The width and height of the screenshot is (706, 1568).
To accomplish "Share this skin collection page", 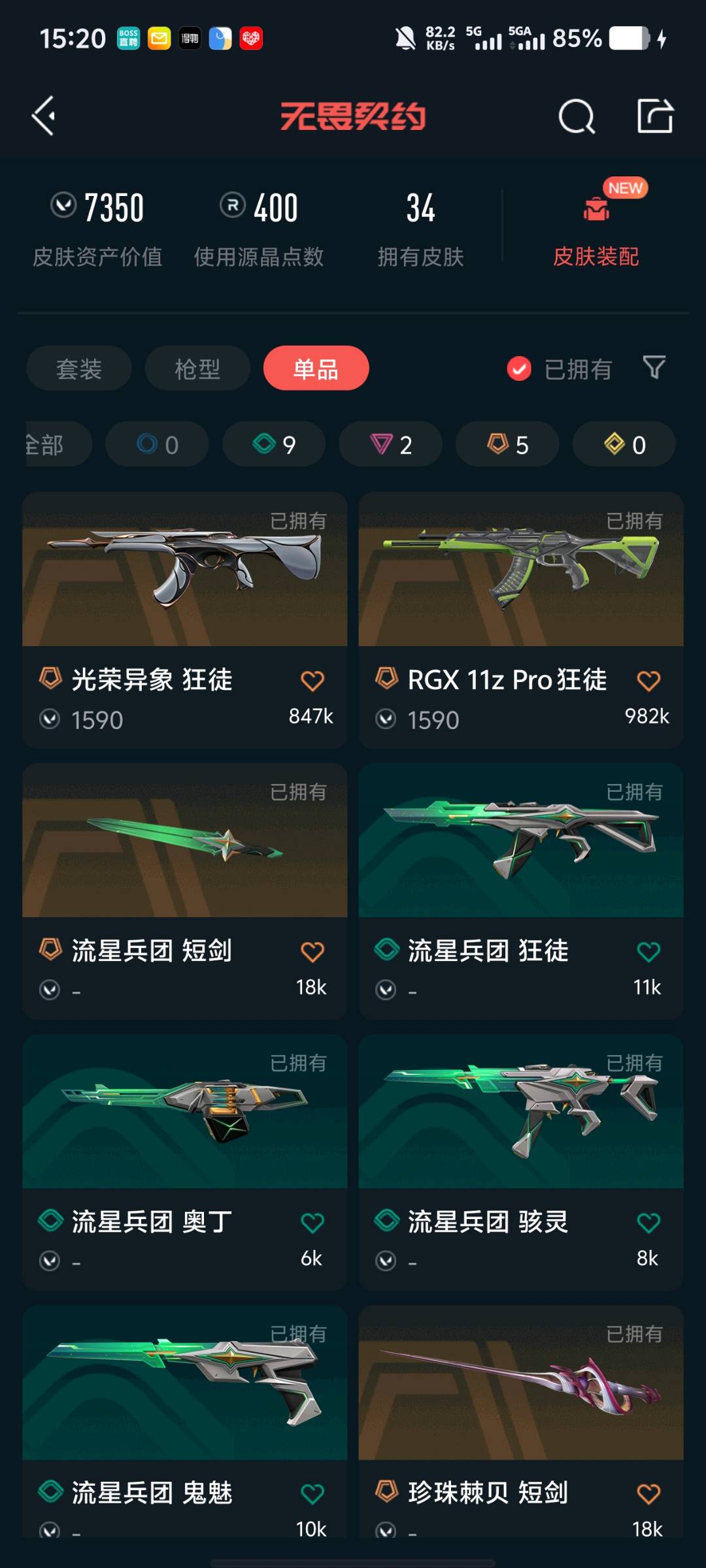I will pyautogui.click(x=655, y=116).
